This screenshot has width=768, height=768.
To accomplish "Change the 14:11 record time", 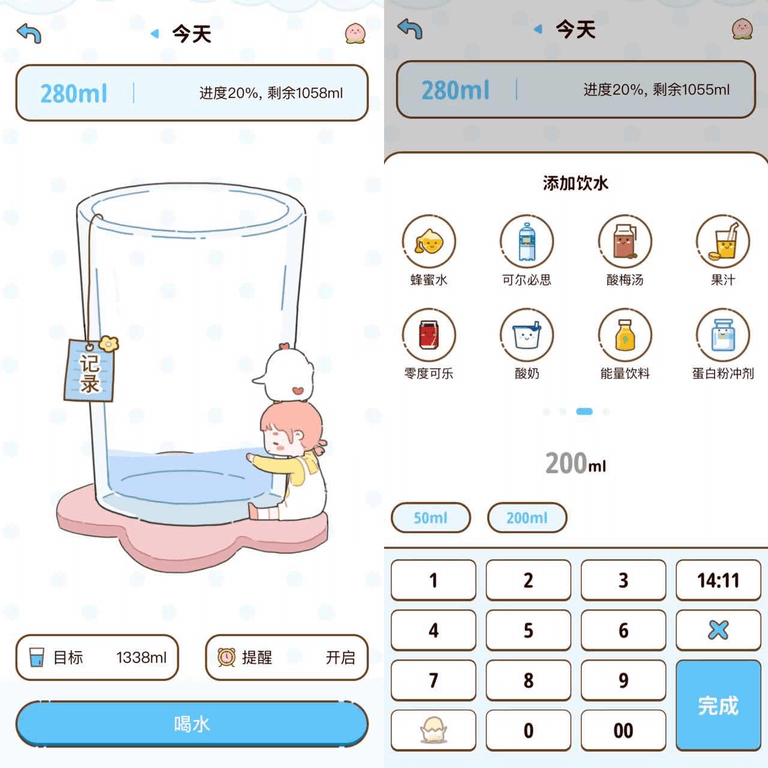I will [718, 581].
